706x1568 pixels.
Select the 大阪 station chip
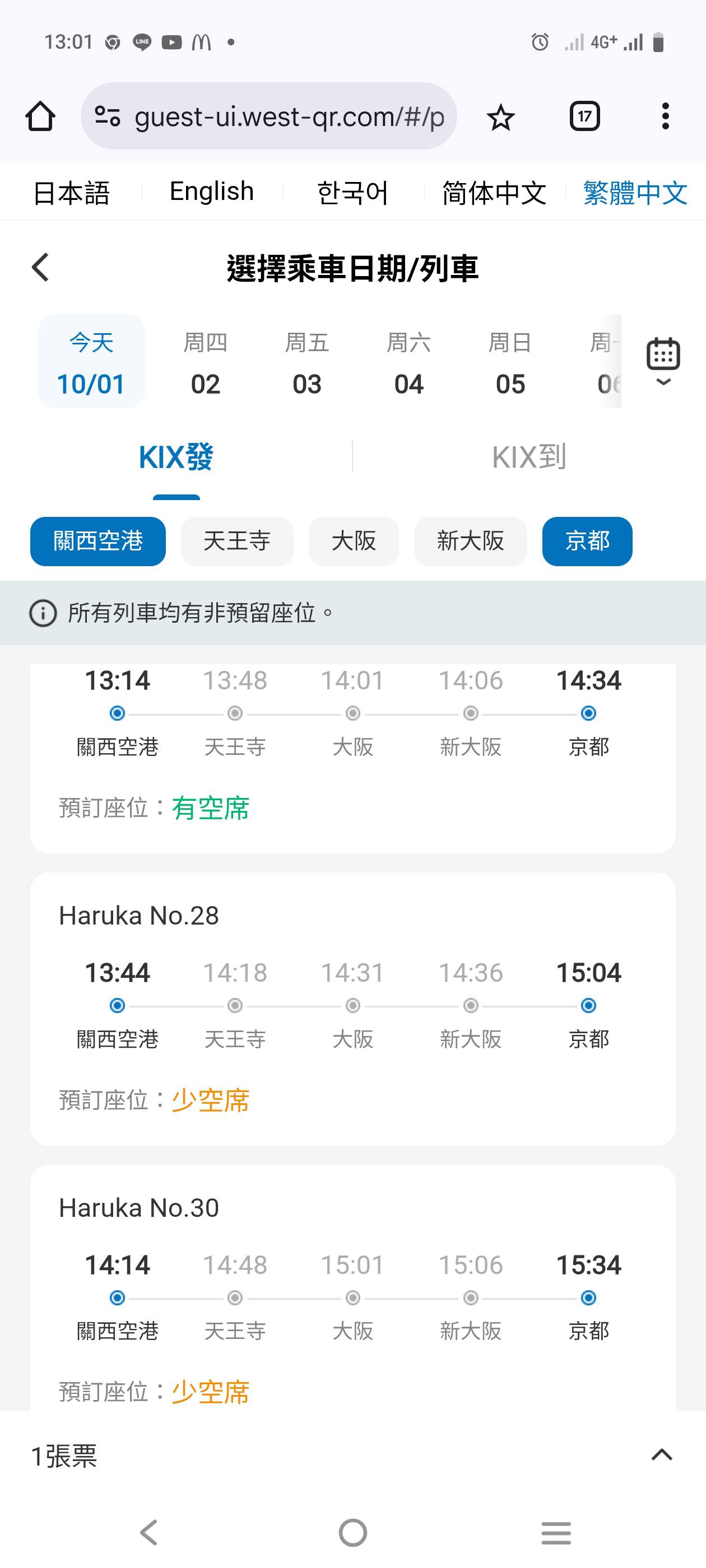[354, 541]
